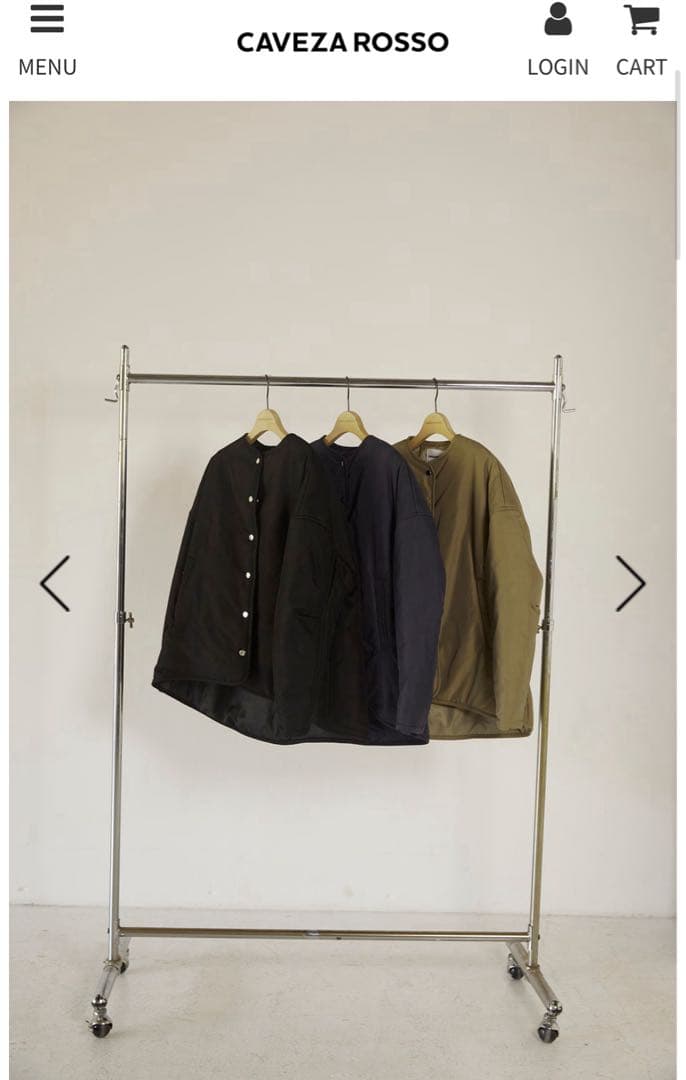Open the shopping CART

(641, 40)
